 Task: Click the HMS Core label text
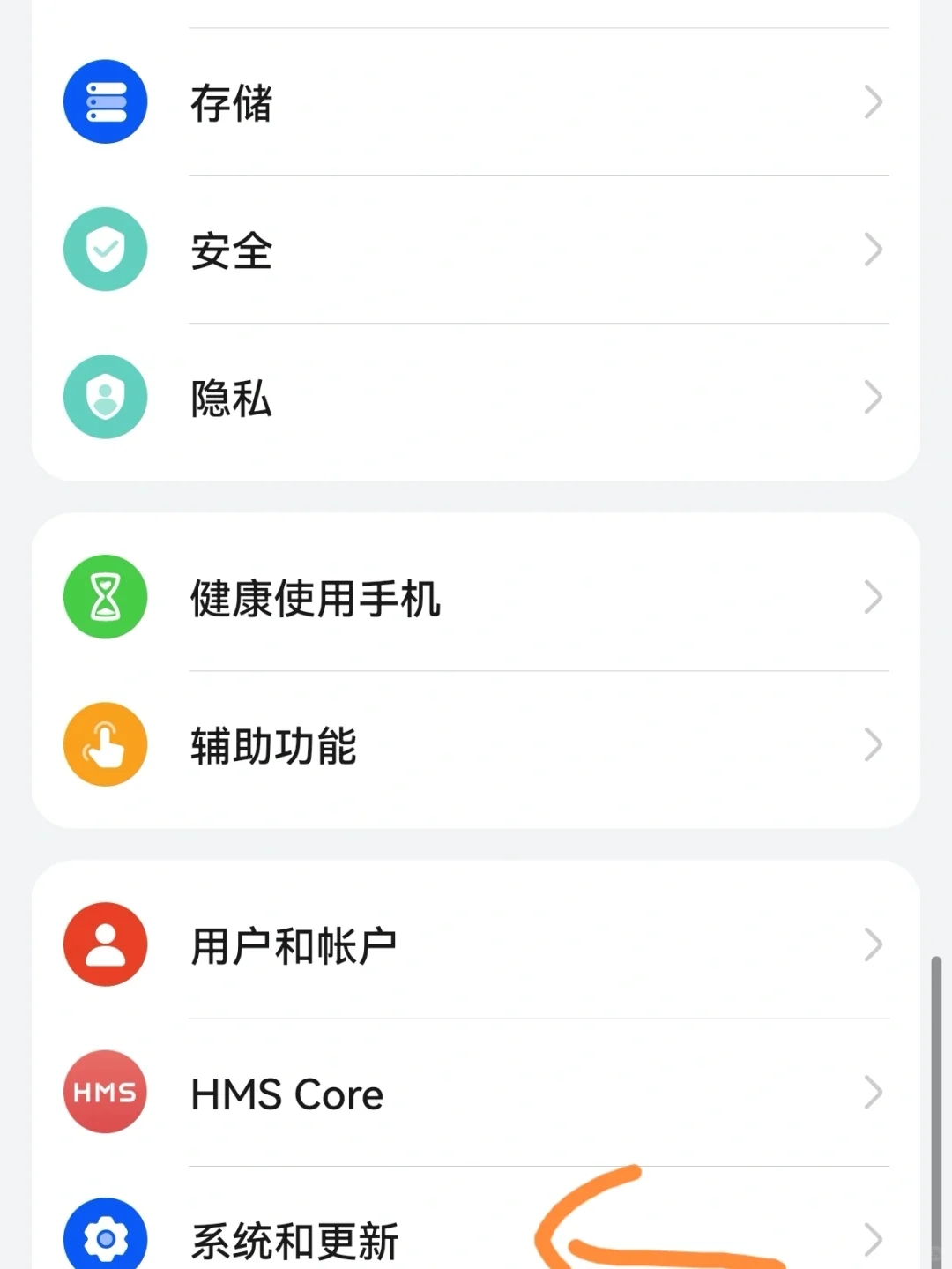pyautogui.click(x=286, y=1094)
